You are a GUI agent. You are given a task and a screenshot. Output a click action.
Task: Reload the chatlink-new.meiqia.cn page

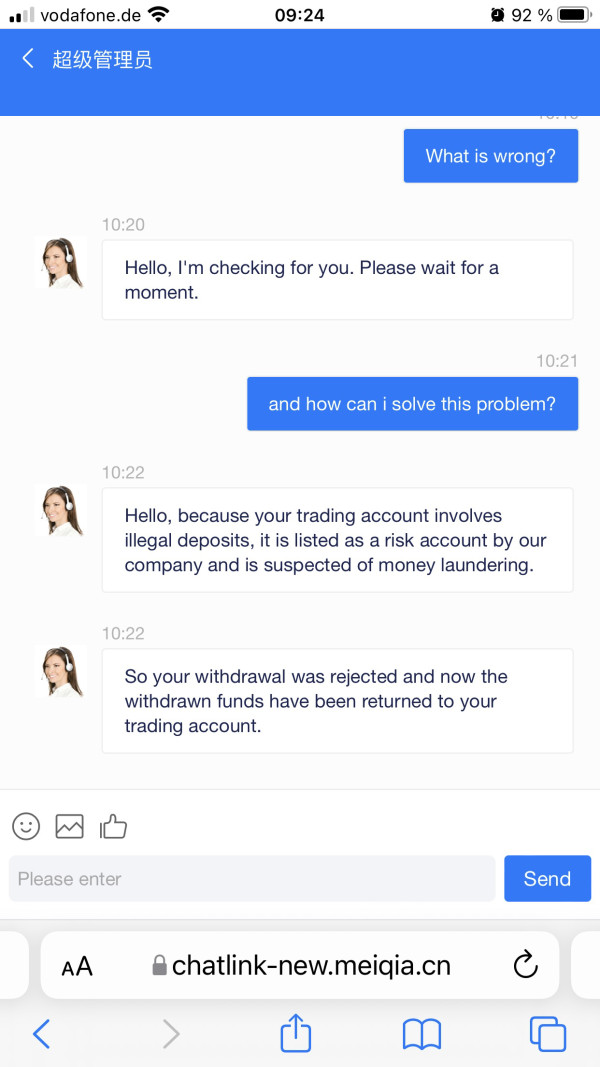pyautogui.click(x=525, y=965)
